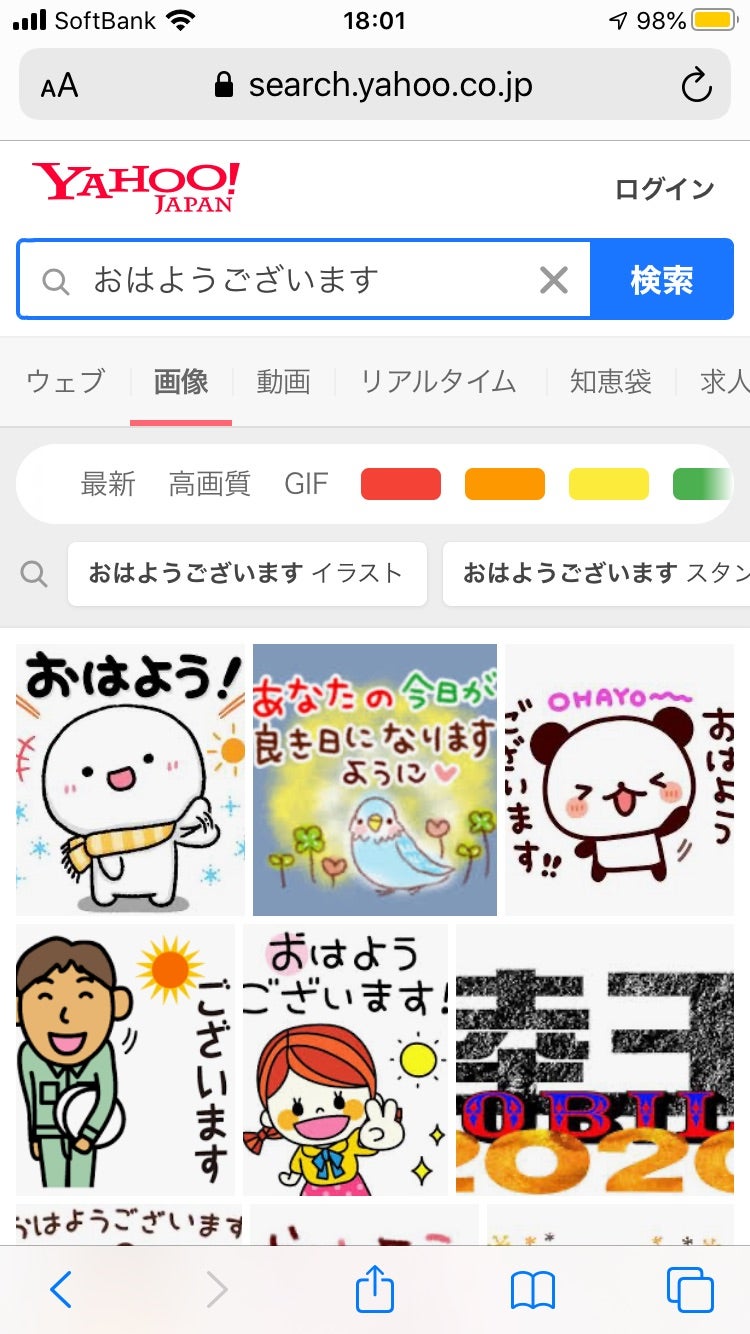This screenshot has height=1334, width=750.
Task: Select the red color filter
Action: (x=400, y=484)
